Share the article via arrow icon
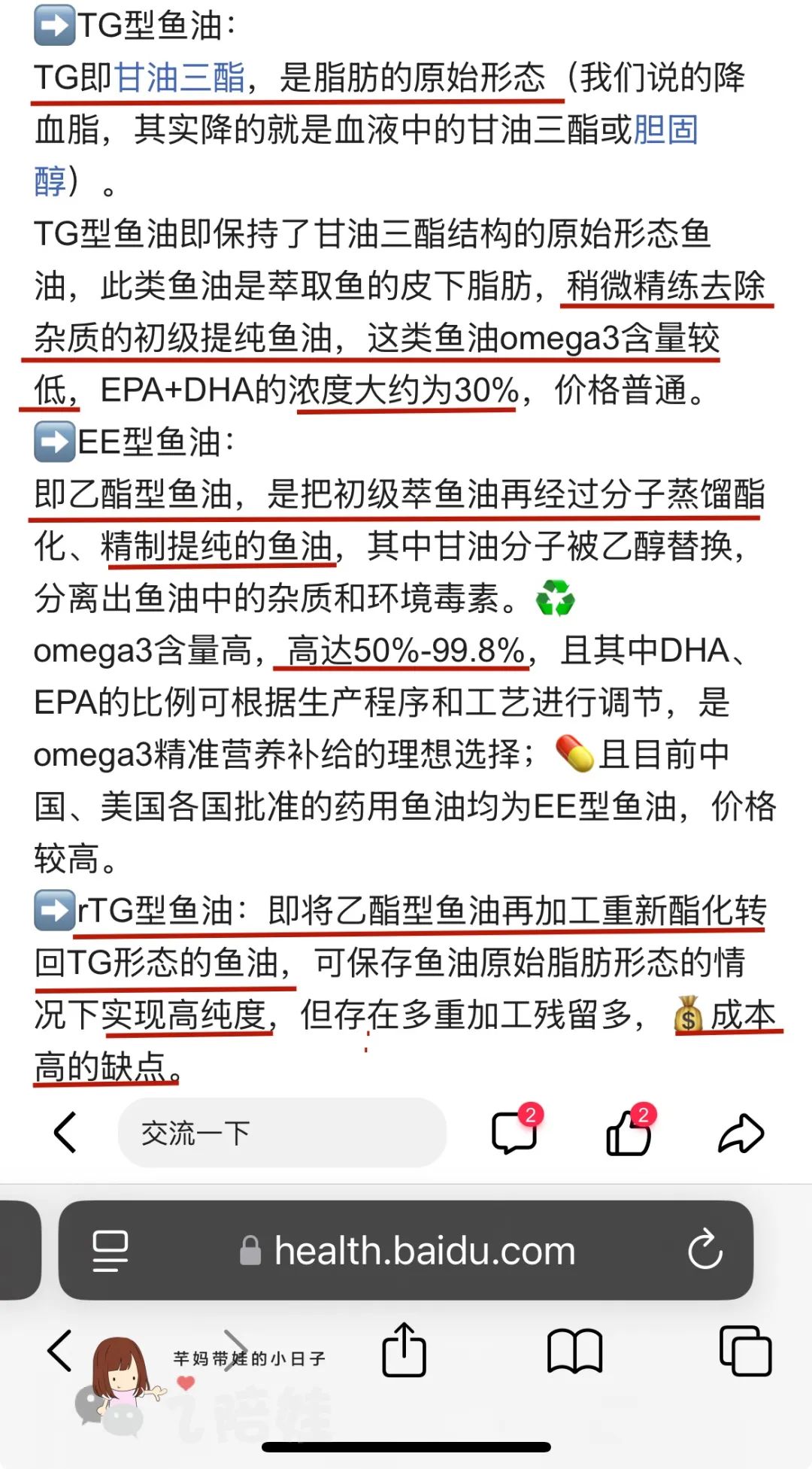 [741, 1133]
